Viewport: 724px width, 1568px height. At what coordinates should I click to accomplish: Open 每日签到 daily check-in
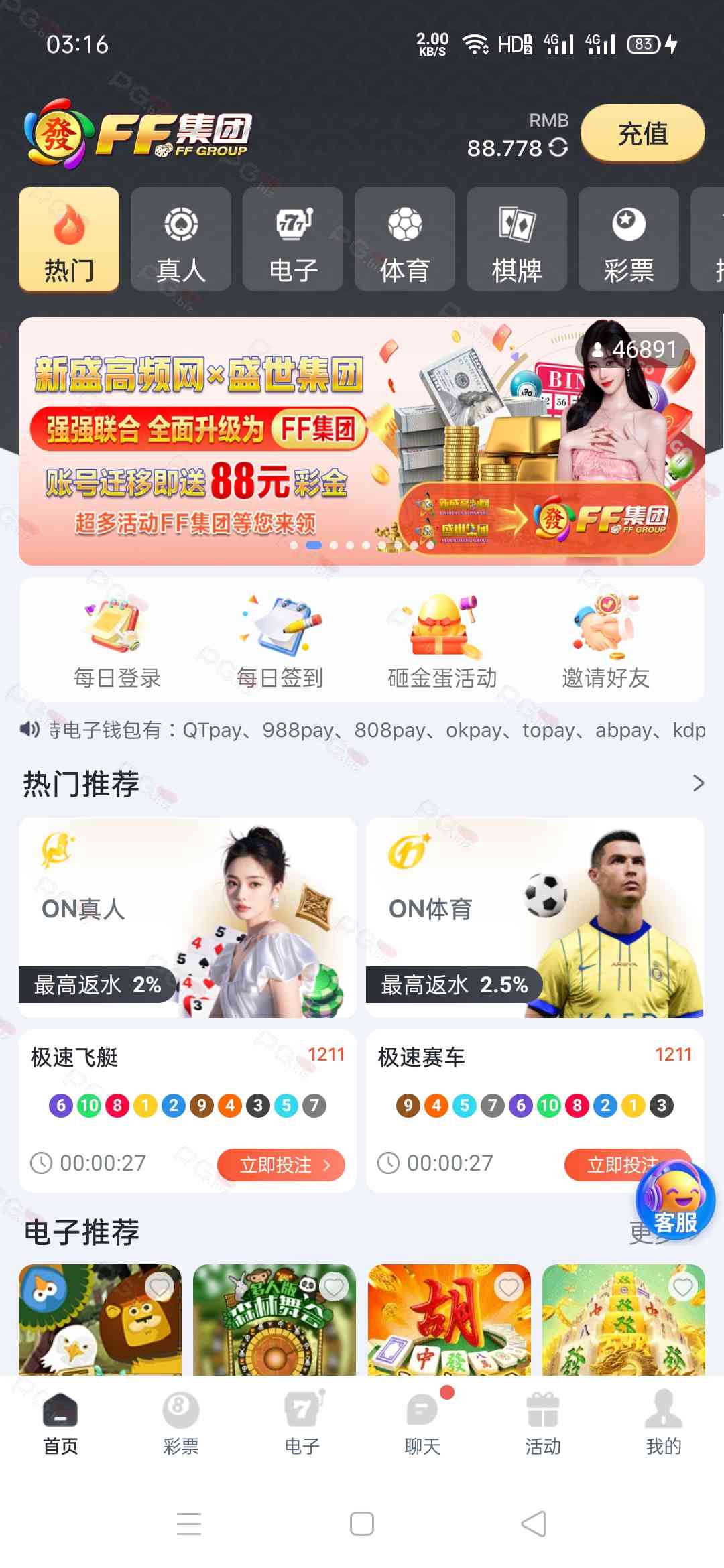280,641
